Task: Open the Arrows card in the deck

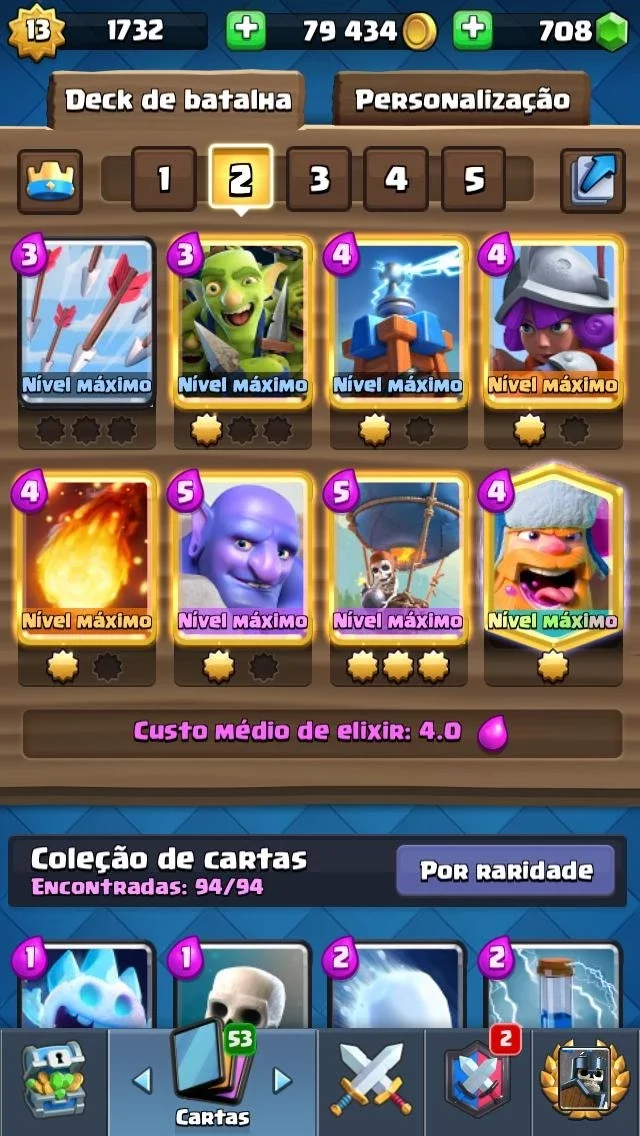Action: (87, 322)
